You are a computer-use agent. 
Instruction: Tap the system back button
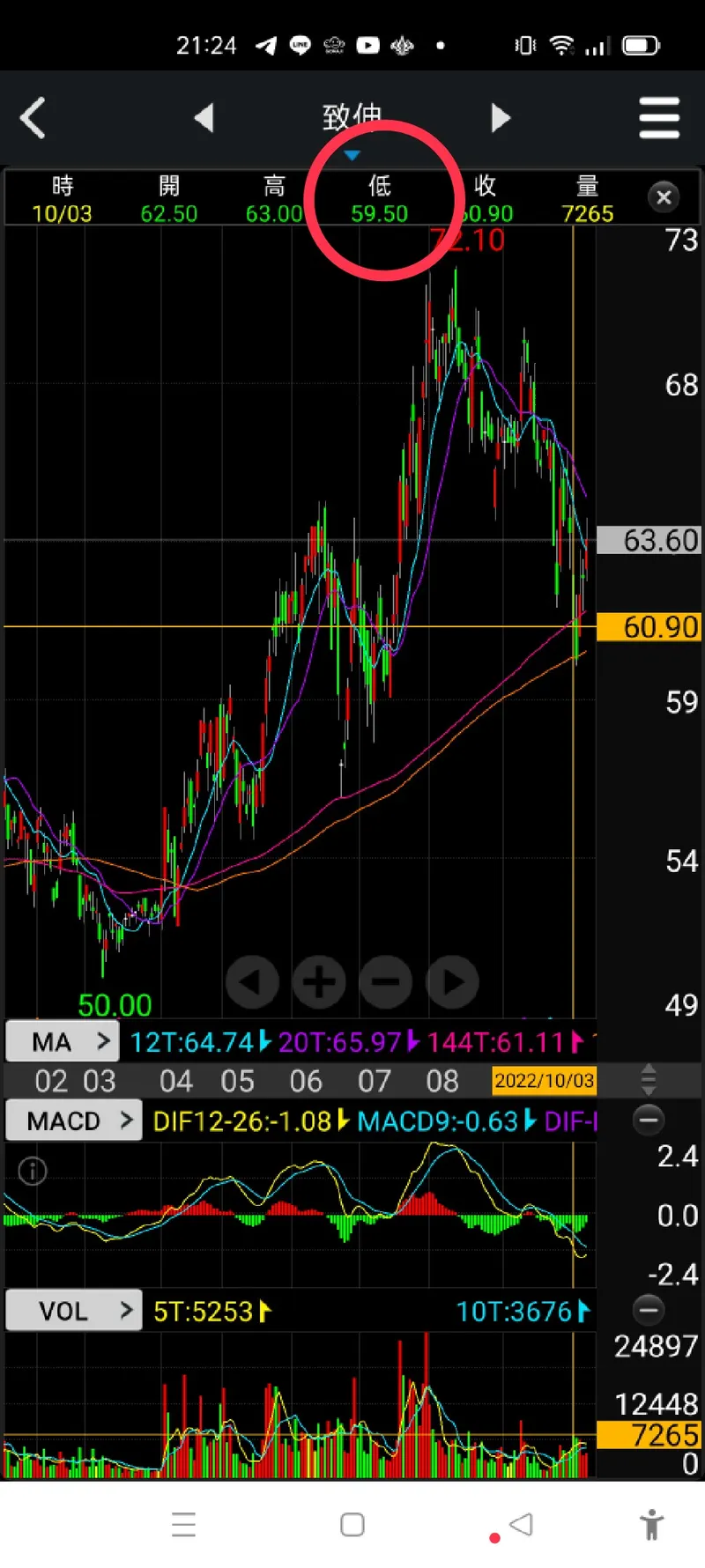[522, 1524]
